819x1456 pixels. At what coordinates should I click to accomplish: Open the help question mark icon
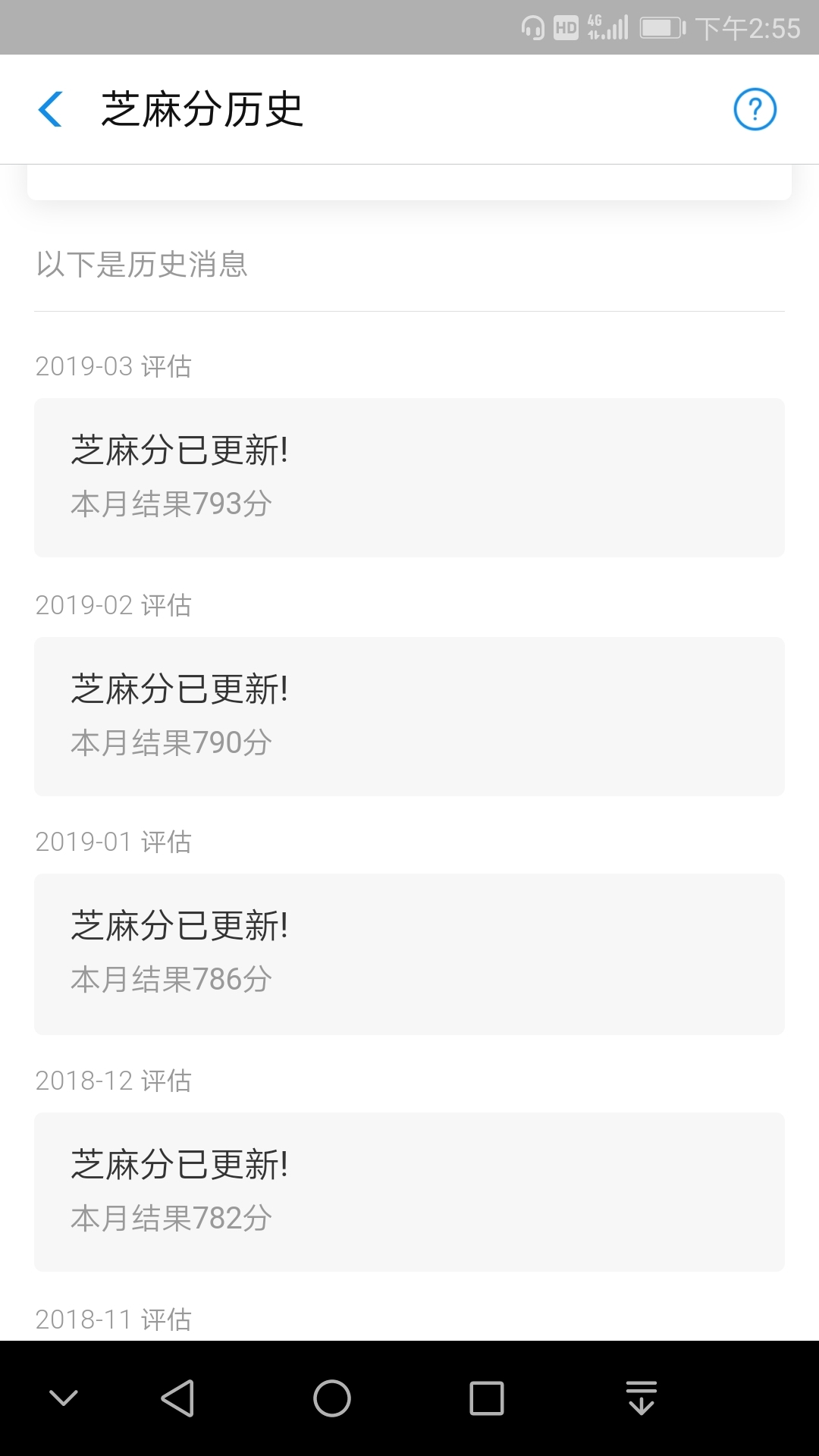[x=755, y=109]
